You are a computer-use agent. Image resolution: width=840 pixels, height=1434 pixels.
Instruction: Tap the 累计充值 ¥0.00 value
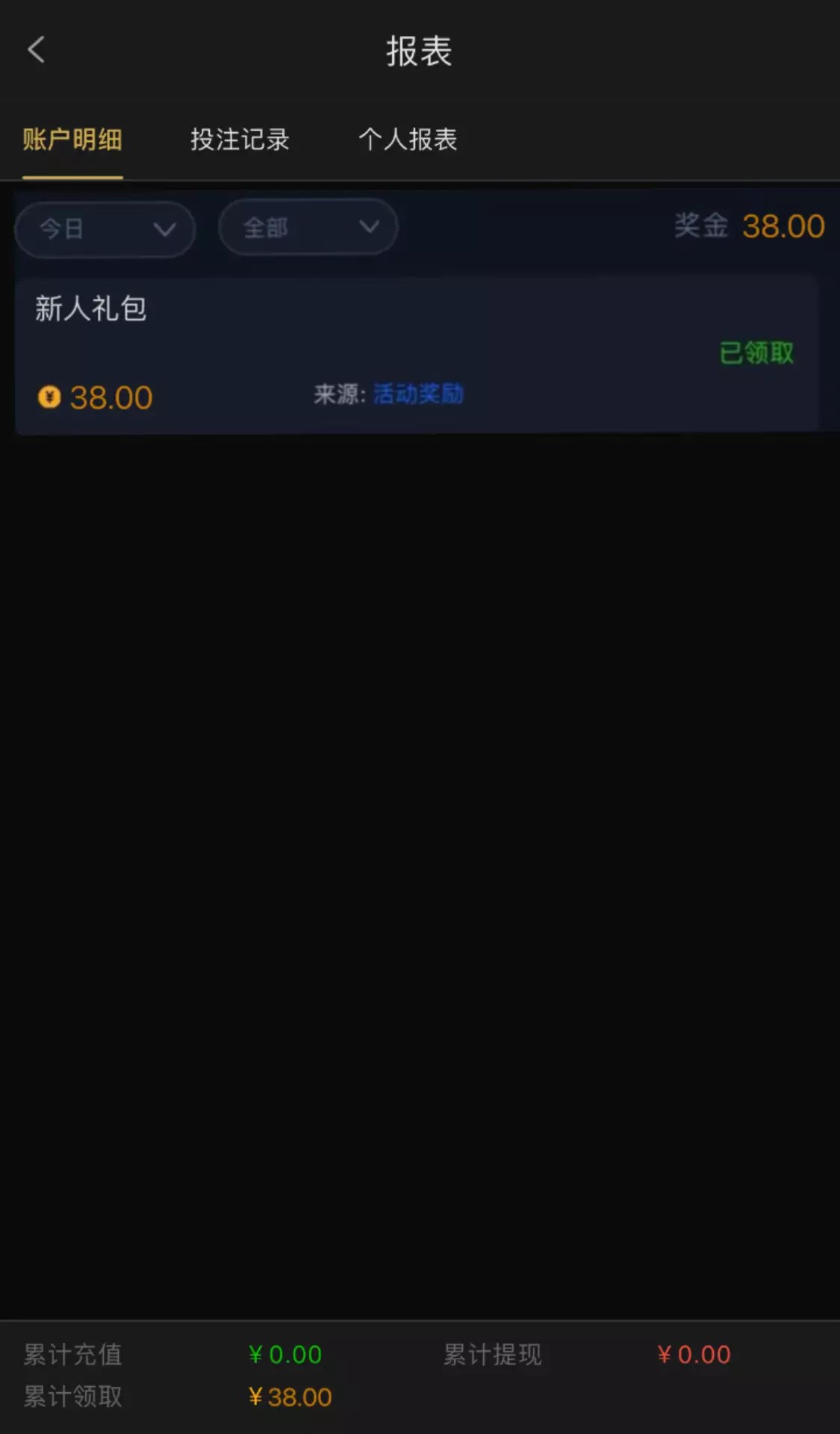click(x=286, y=1354)
